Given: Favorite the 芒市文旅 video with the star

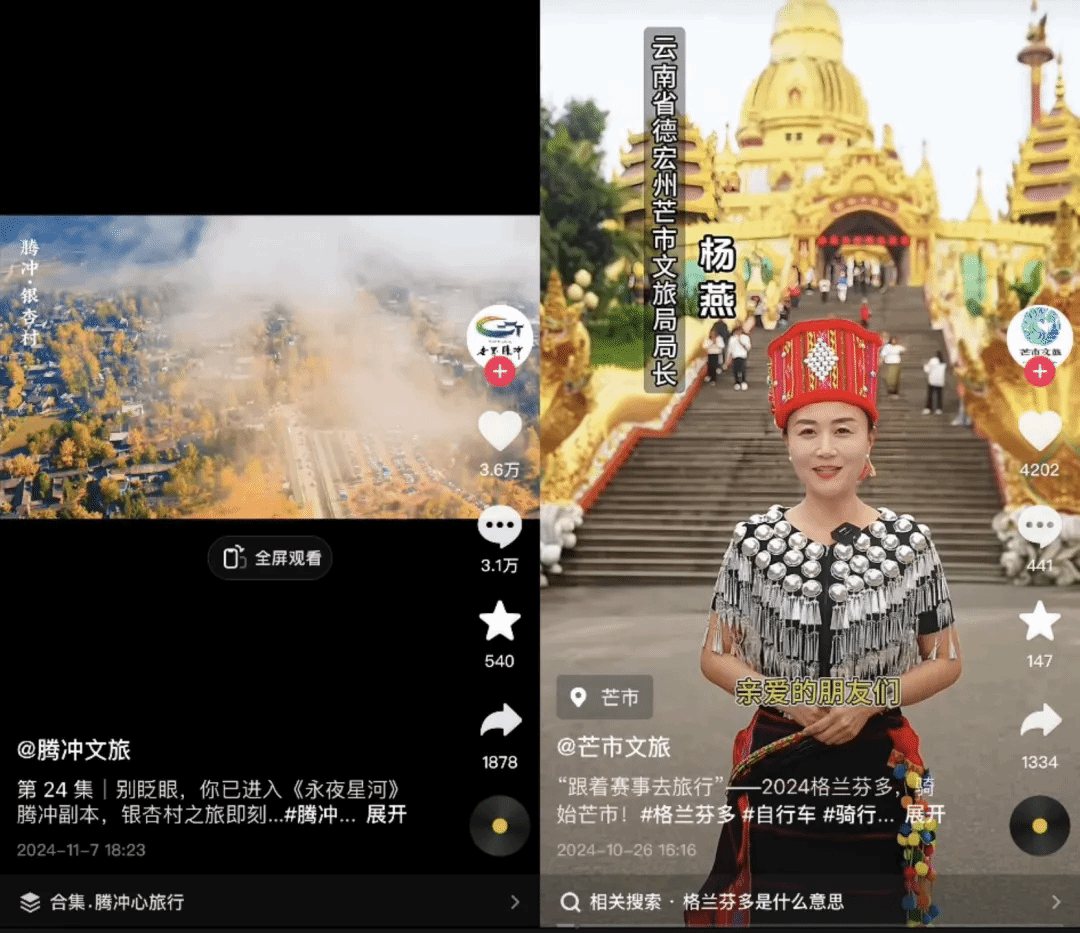Looking at the screenshot, I should [x=1039, y=622].
